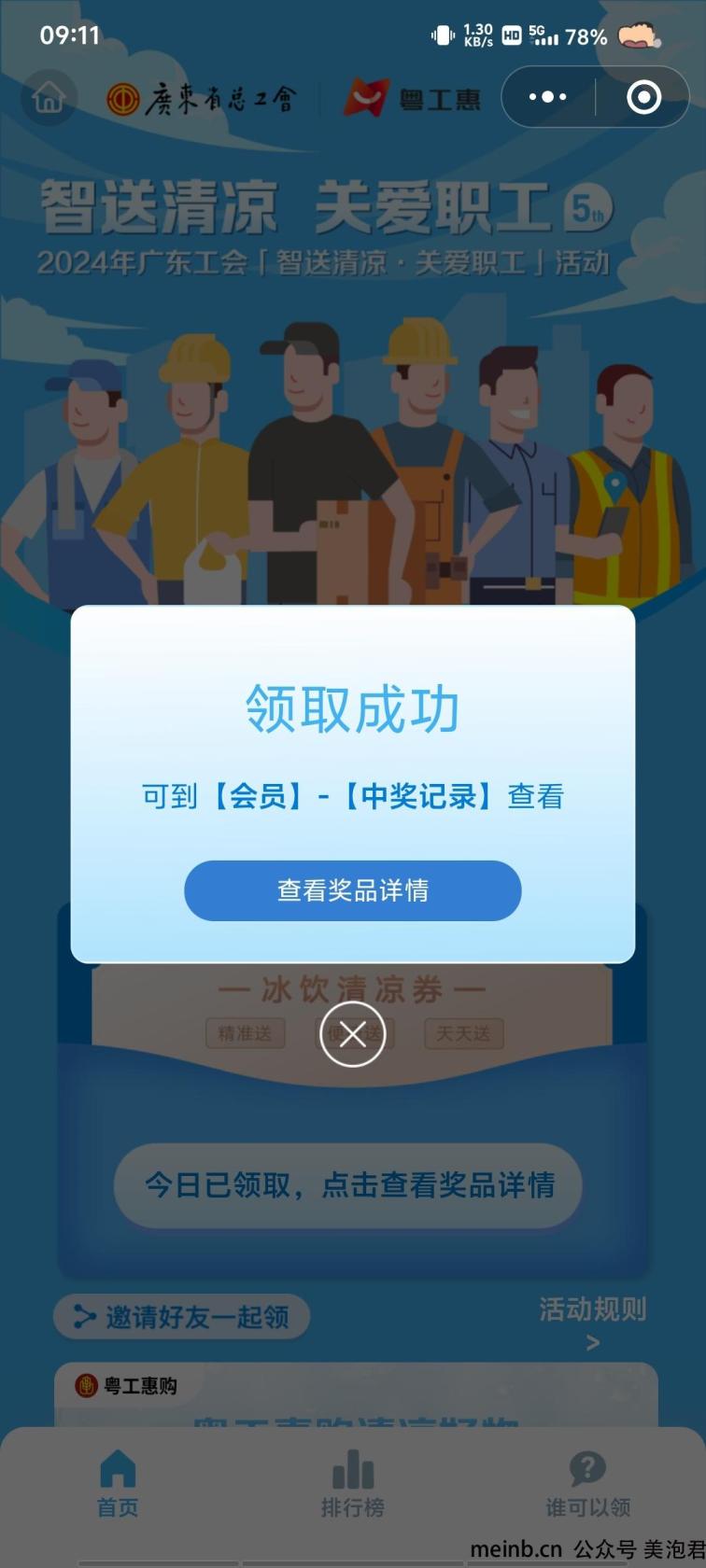Open the mini program overflow menu

click(548, 97)
